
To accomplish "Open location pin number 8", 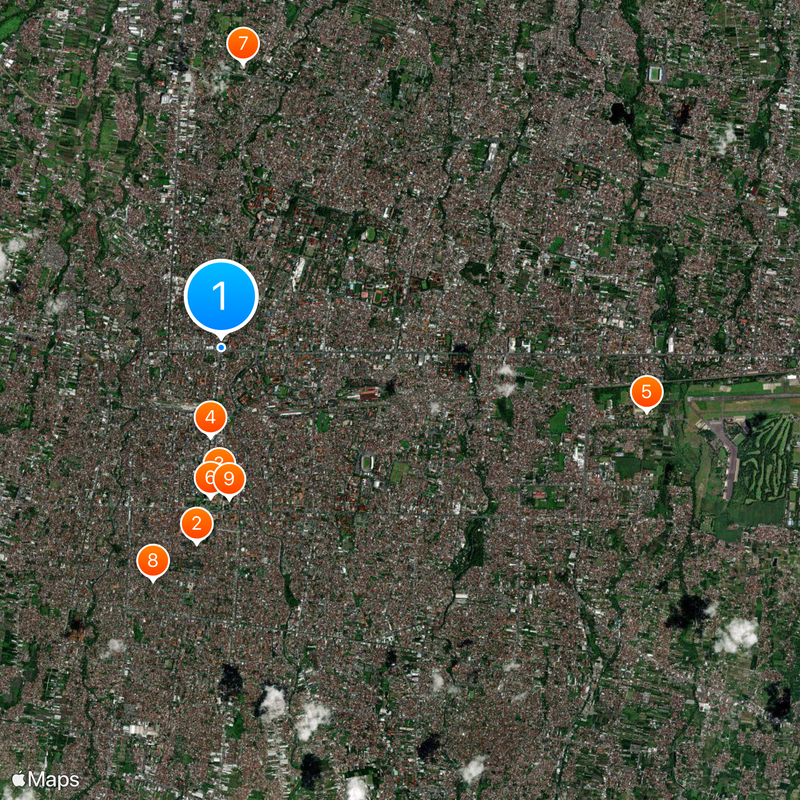I will 152,560.
